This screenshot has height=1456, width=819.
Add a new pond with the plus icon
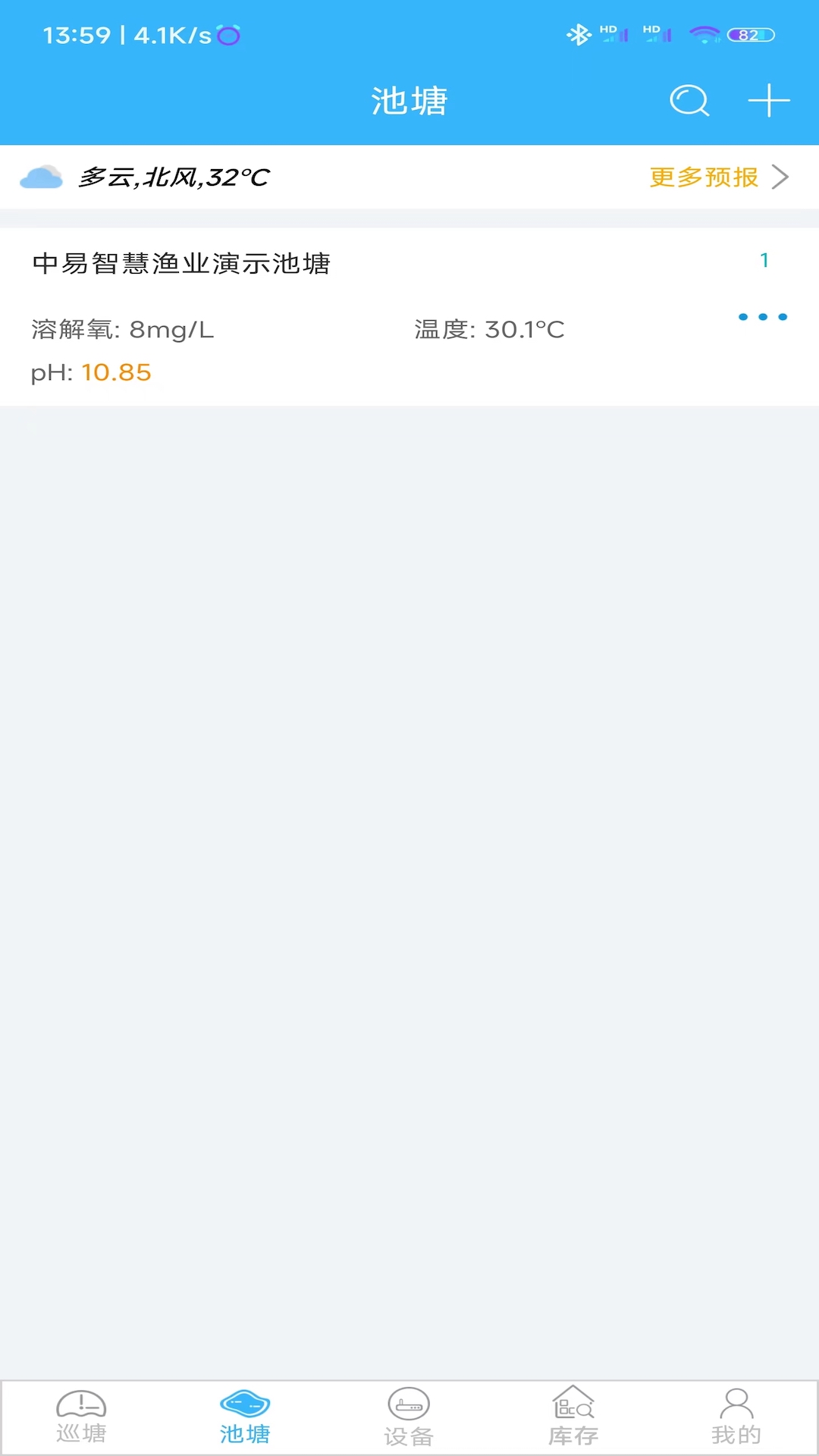pos(769,101)
